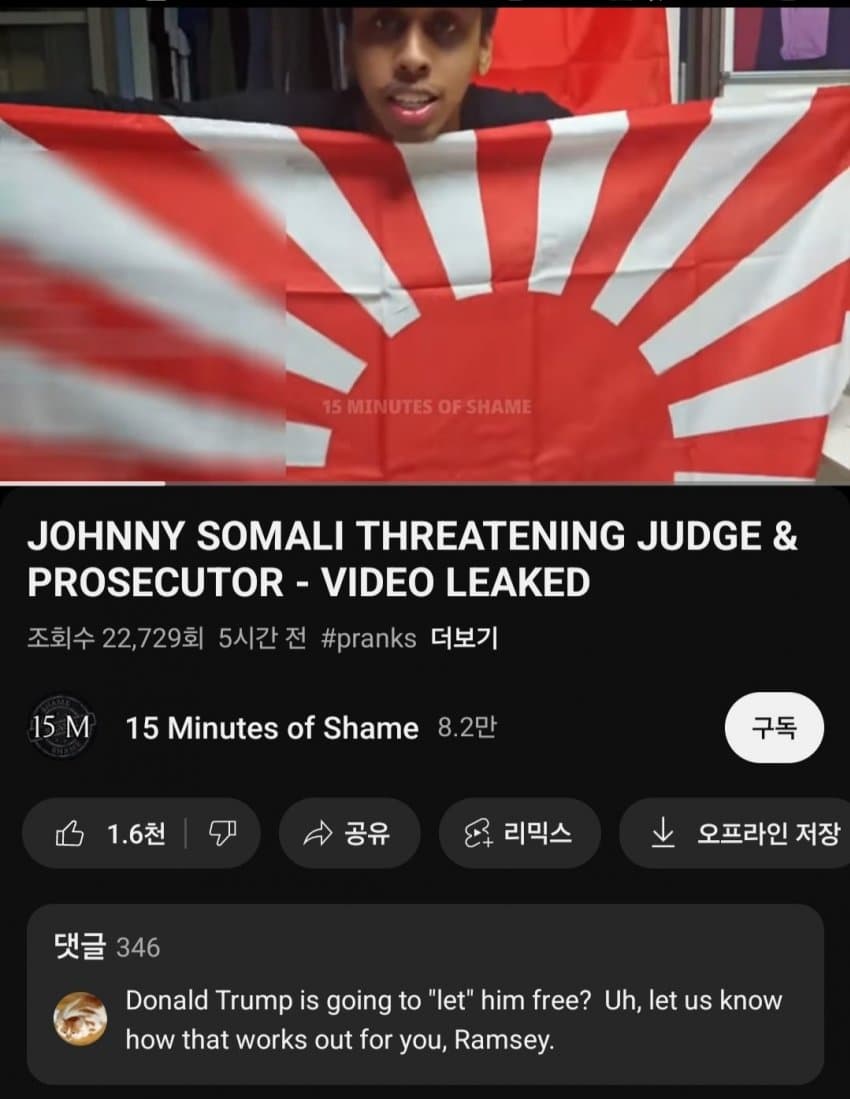Expand the description via 더보기
Viewport: 850px width, 1099px height.
tap(462, 638)
